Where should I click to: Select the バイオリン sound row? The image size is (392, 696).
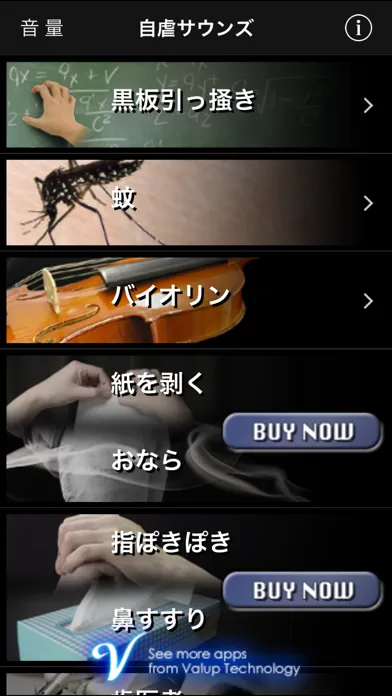196,301
